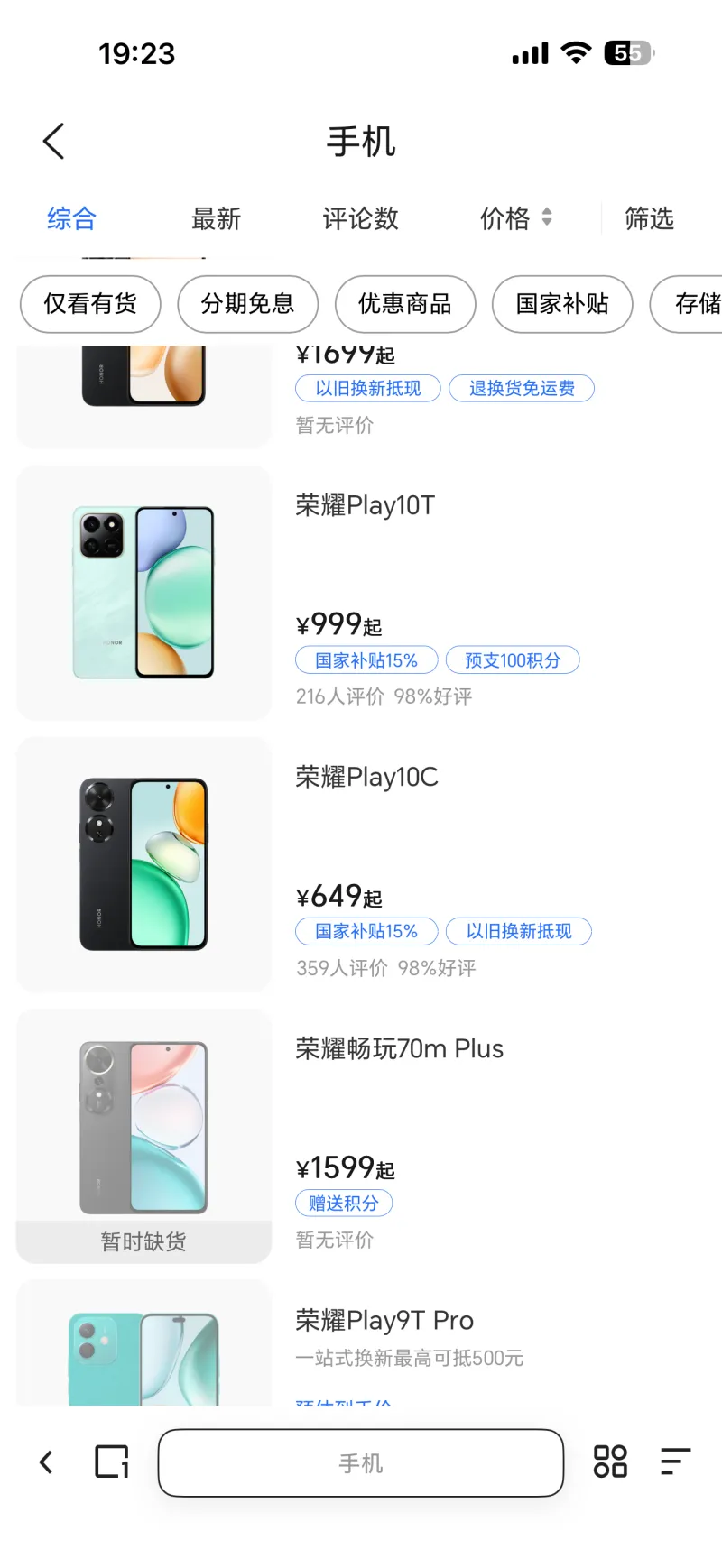Image resolution: width=722 pixels, height=1568 pixels.
Task: Sort by 评论数
Action: point(360,218)
